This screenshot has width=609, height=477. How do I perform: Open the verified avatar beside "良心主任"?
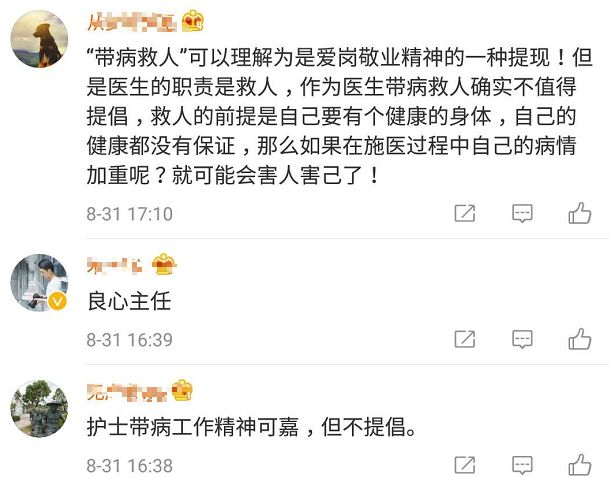[x=38, y=282]
